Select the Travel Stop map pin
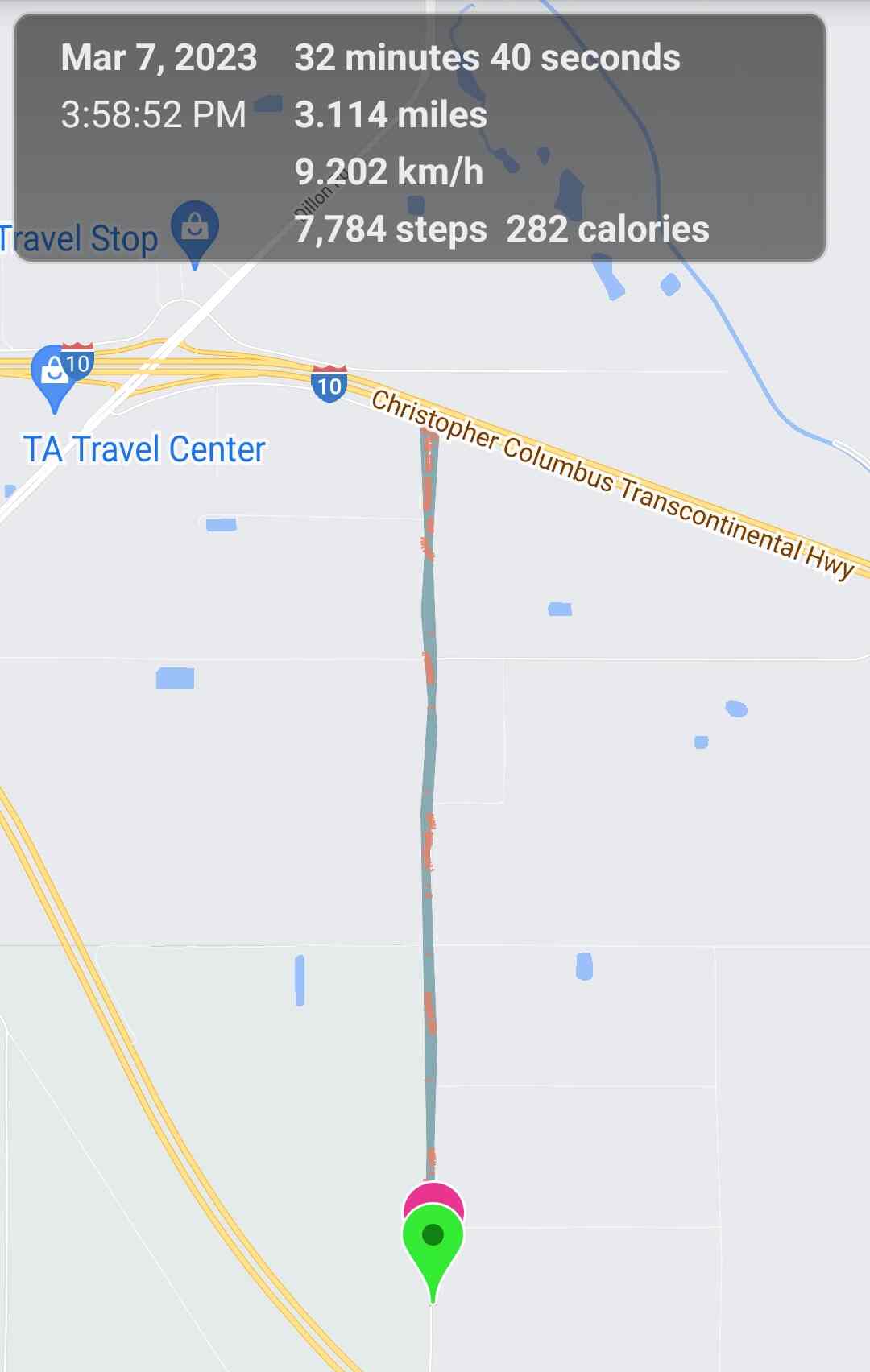 pyautogui.click(x=195, y=227)
